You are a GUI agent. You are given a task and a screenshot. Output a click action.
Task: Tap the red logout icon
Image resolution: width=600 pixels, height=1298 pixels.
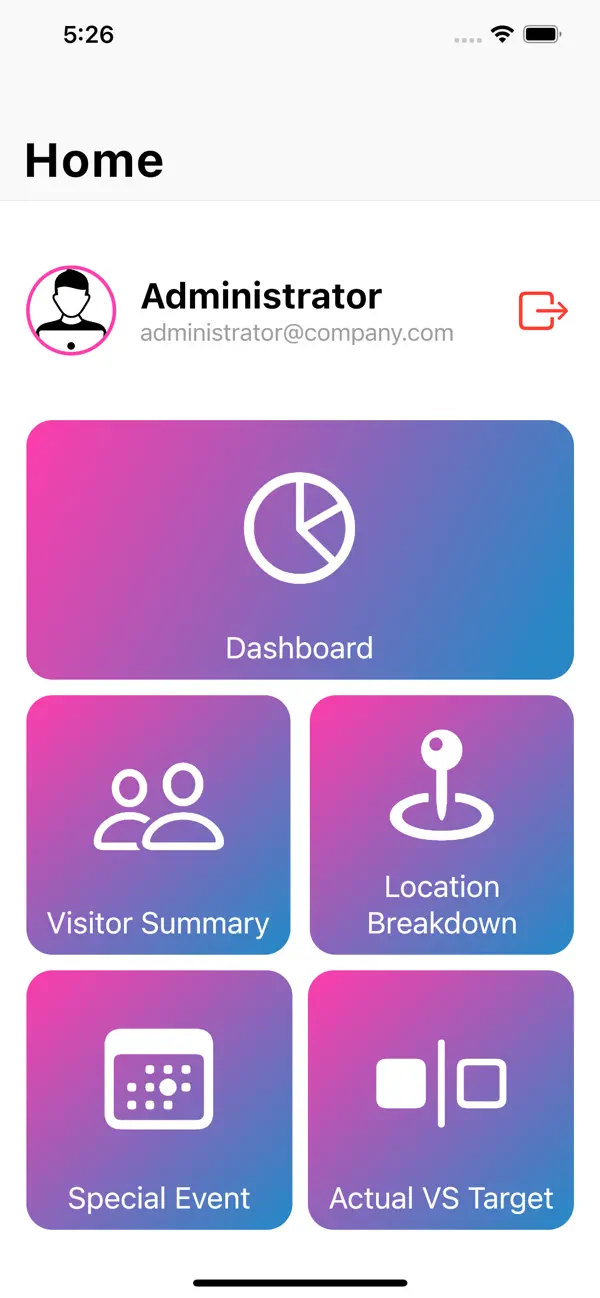point(543,310)
